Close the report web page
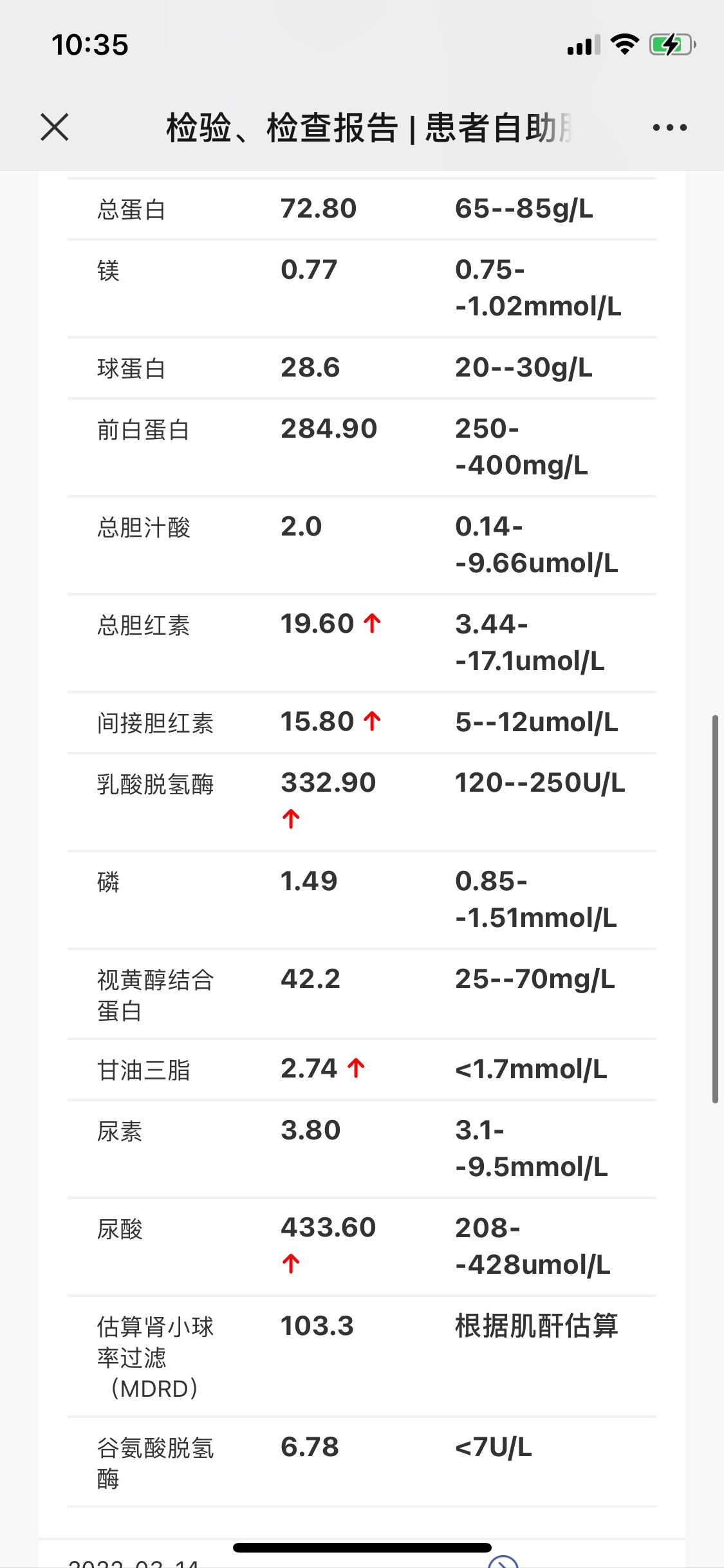This screenshot has width=724, height=1568. point(55,127)
